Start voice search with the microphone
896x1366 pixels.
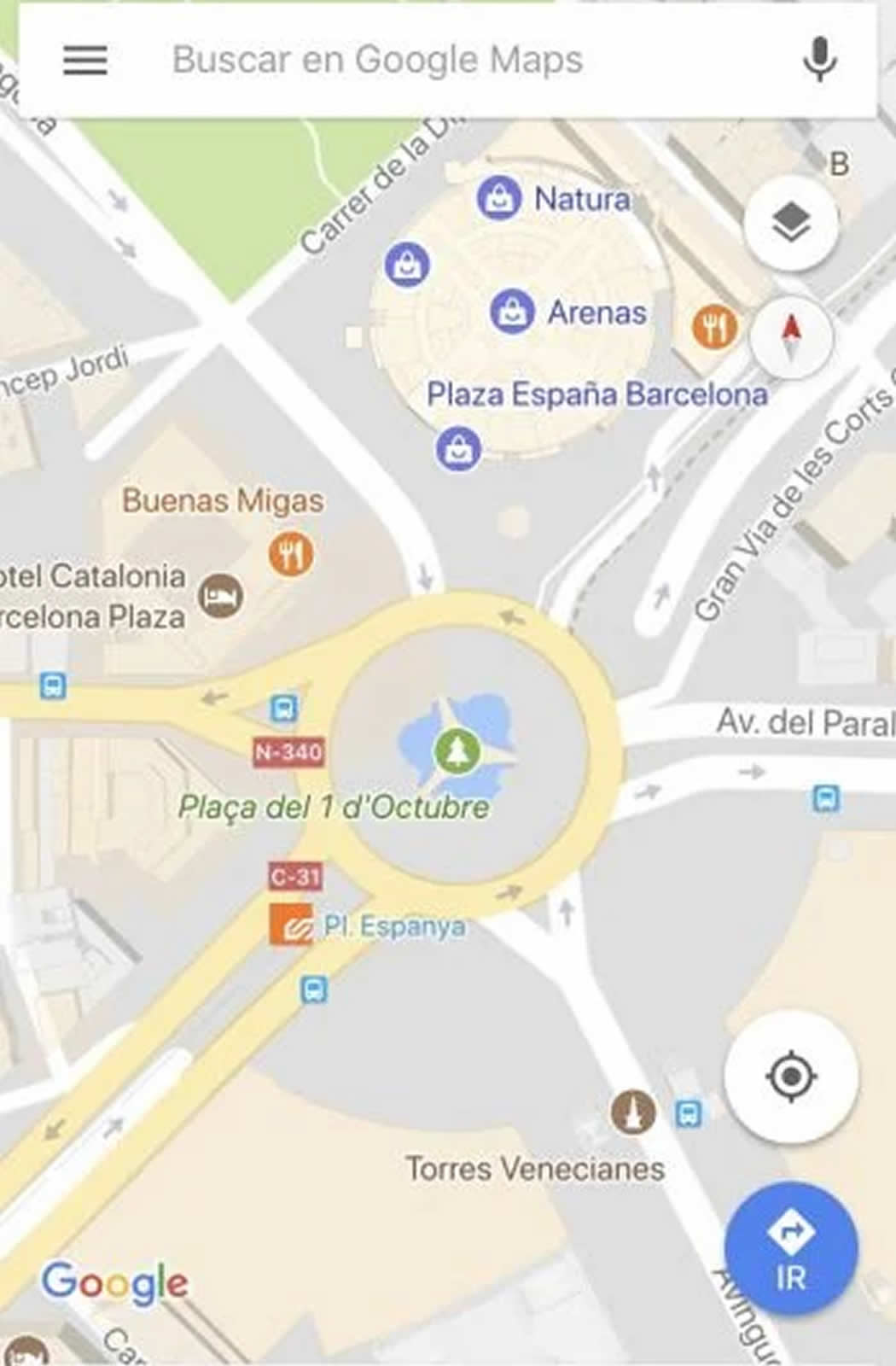point(819,60)
